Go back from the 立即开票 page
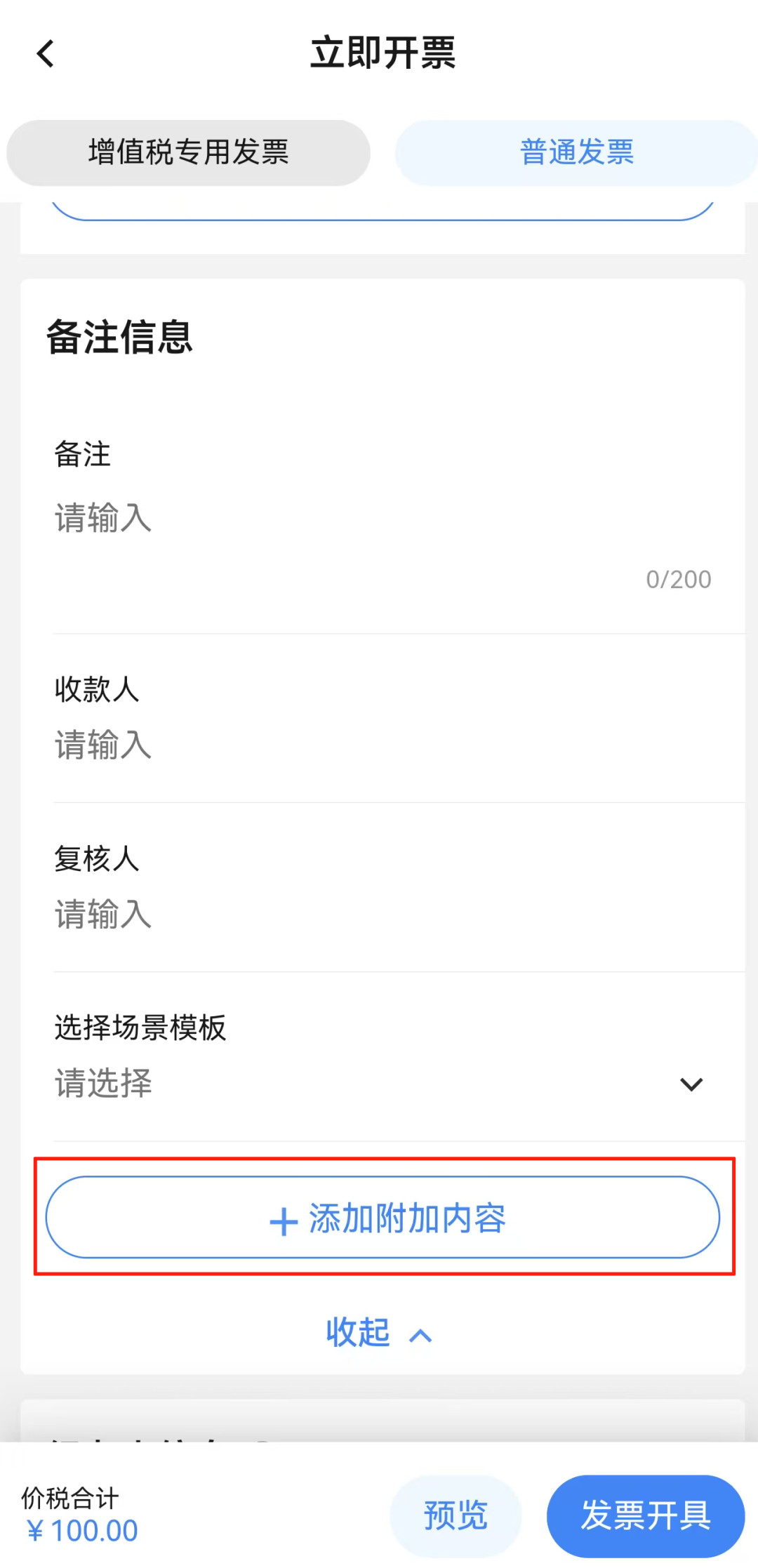The height and width of the screenshot is (1568, 758). tap(46, 54)
